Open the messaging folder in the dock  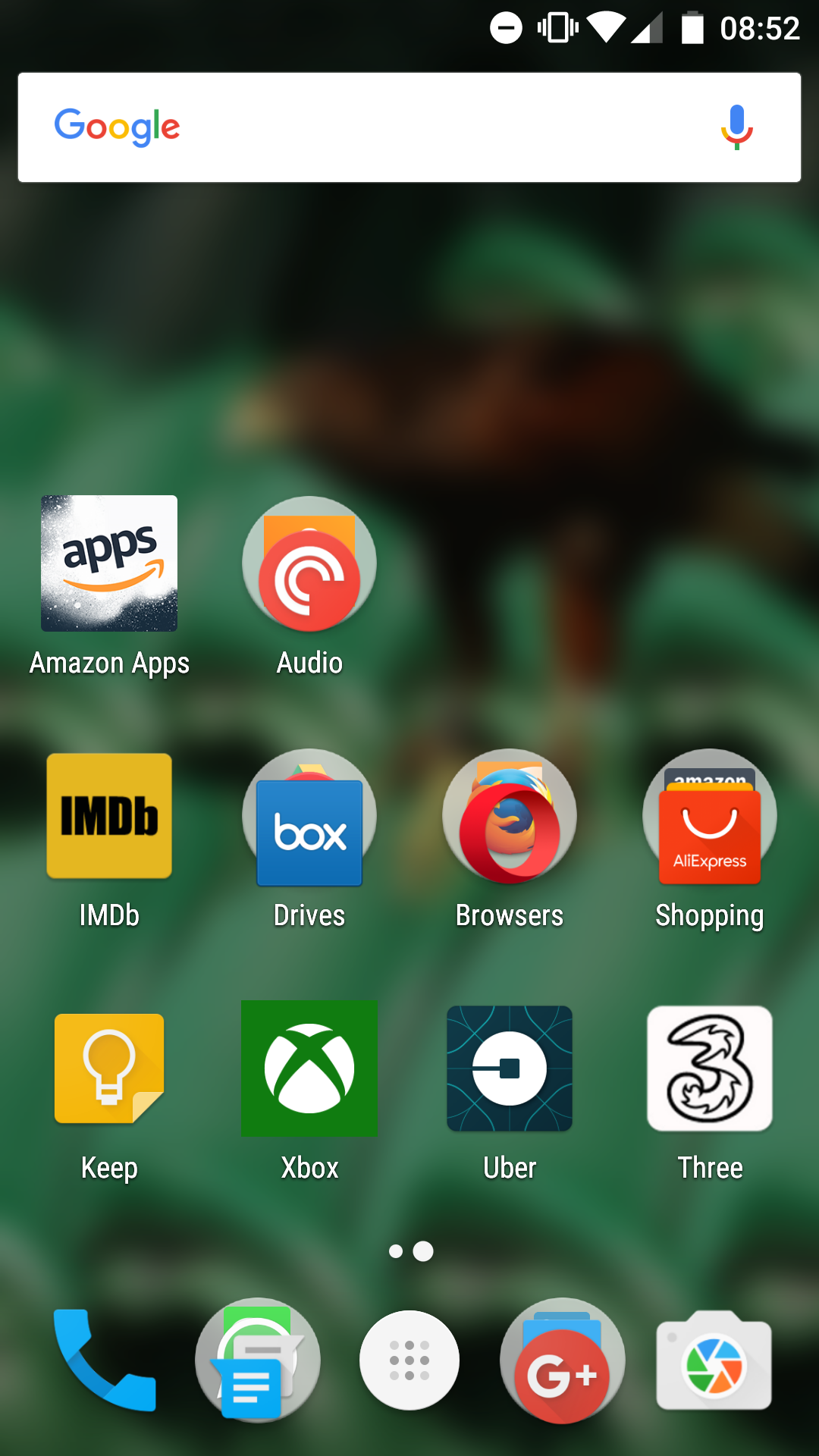click(258, 1360)
